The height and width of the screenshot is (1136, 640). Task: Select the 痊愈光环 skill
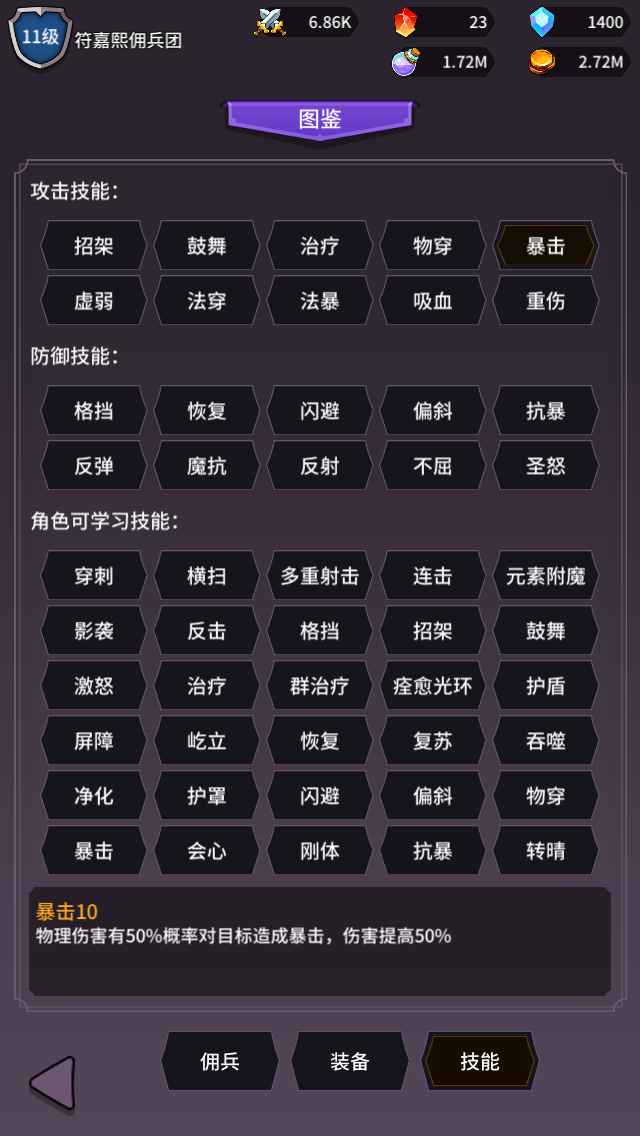point(433,686)
